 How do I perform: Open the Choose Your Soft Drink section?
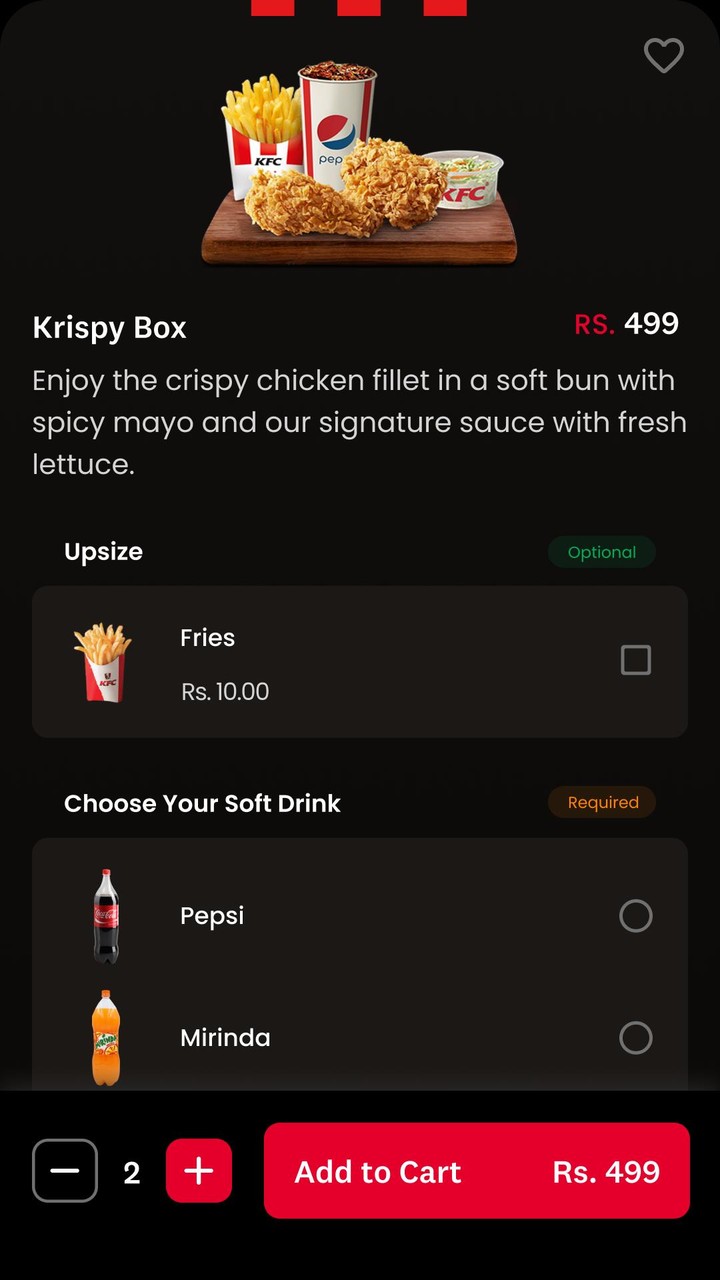[202, 803]
